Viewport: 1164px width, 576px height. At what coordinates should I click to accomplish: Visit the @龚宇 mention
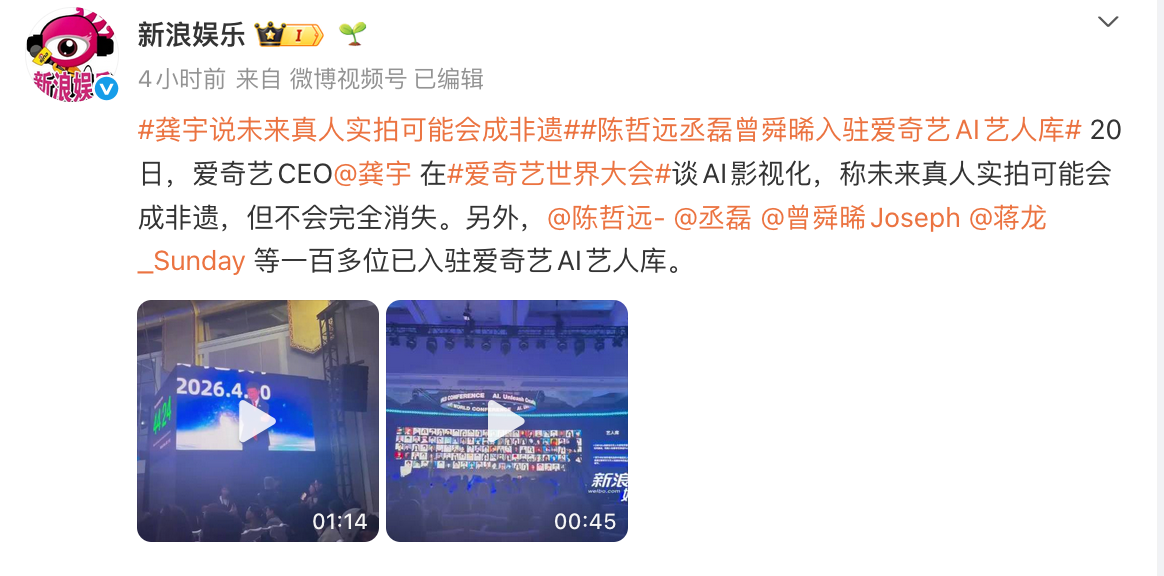coord(371,174)
